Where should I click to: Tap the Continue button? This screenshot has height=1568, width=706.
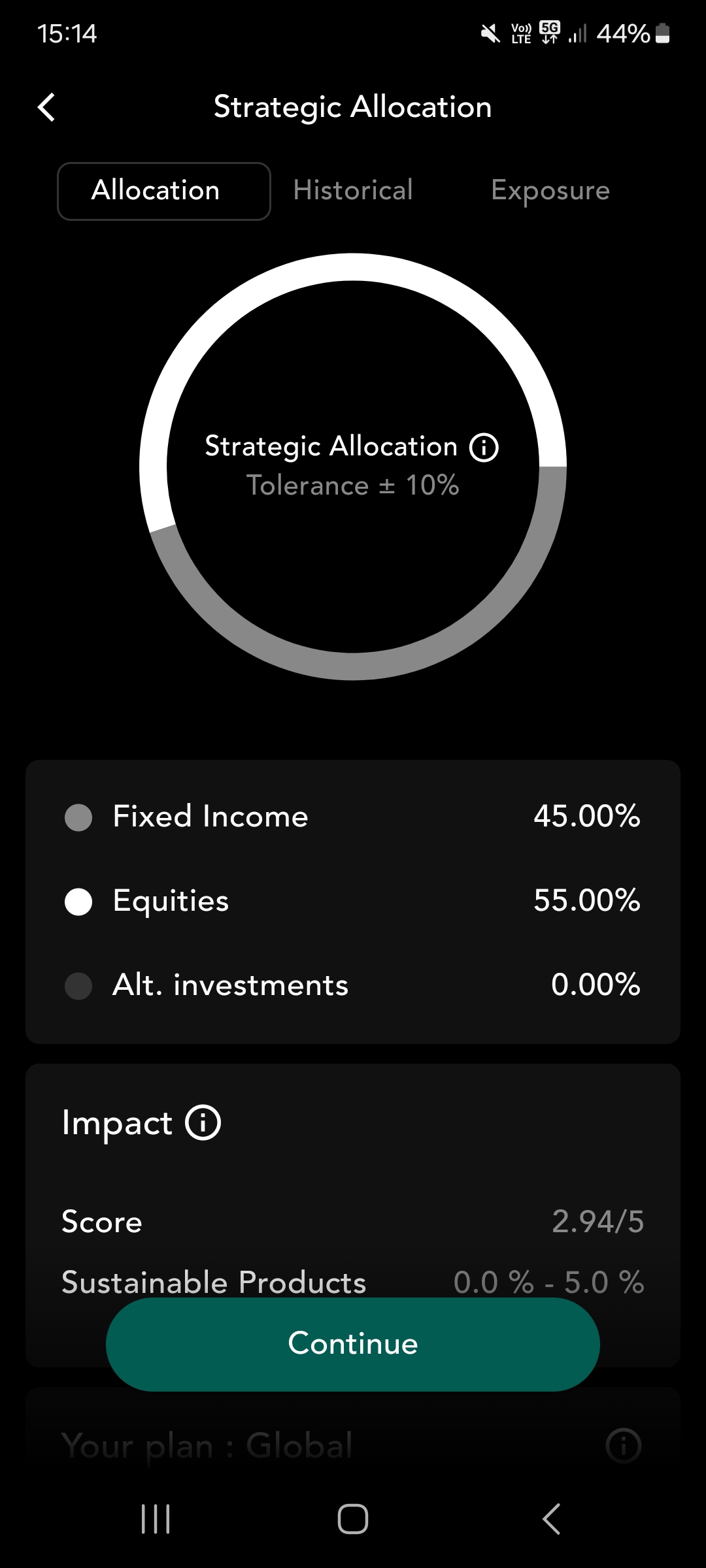[353, 1344]
